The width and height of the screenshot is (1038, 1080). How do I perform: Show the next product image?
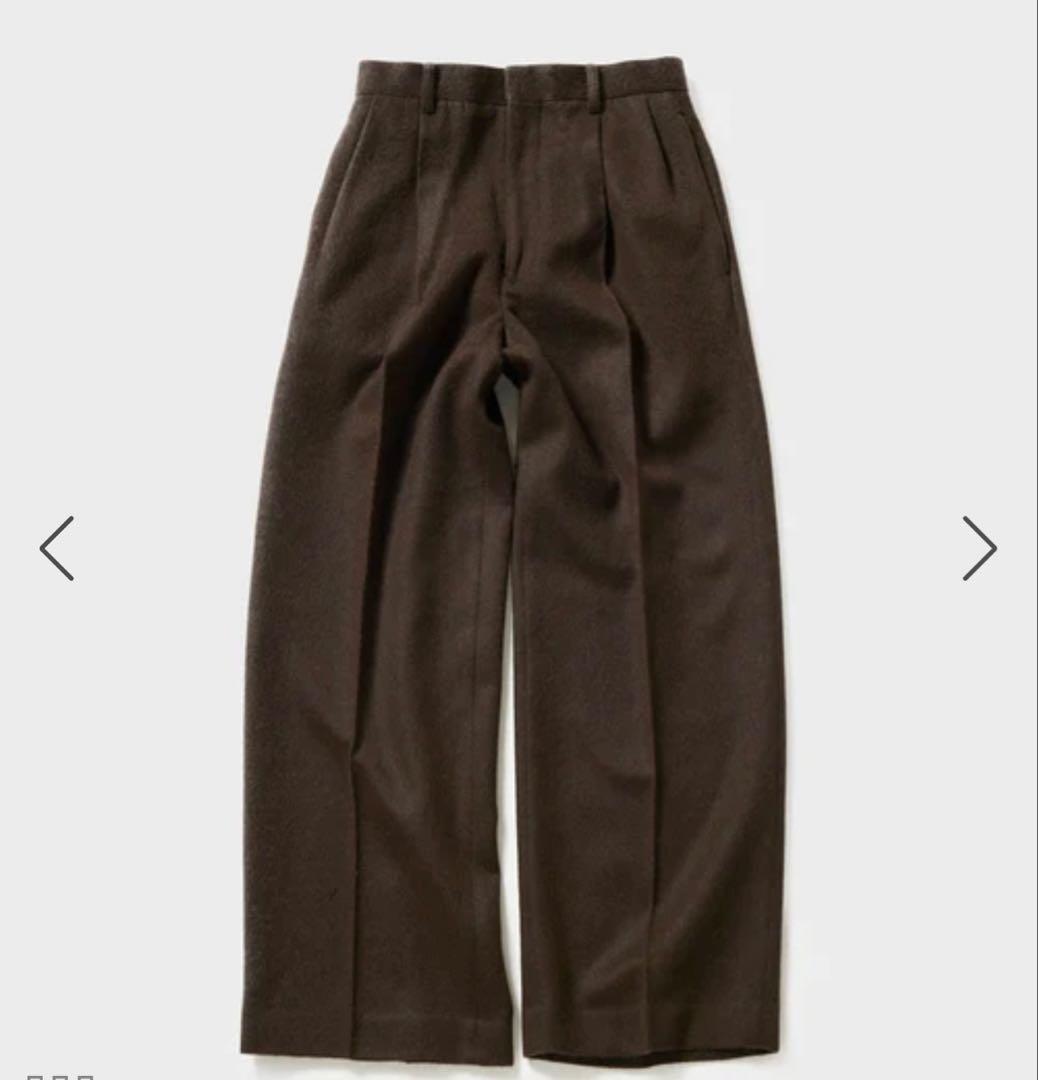pos(979,548)
